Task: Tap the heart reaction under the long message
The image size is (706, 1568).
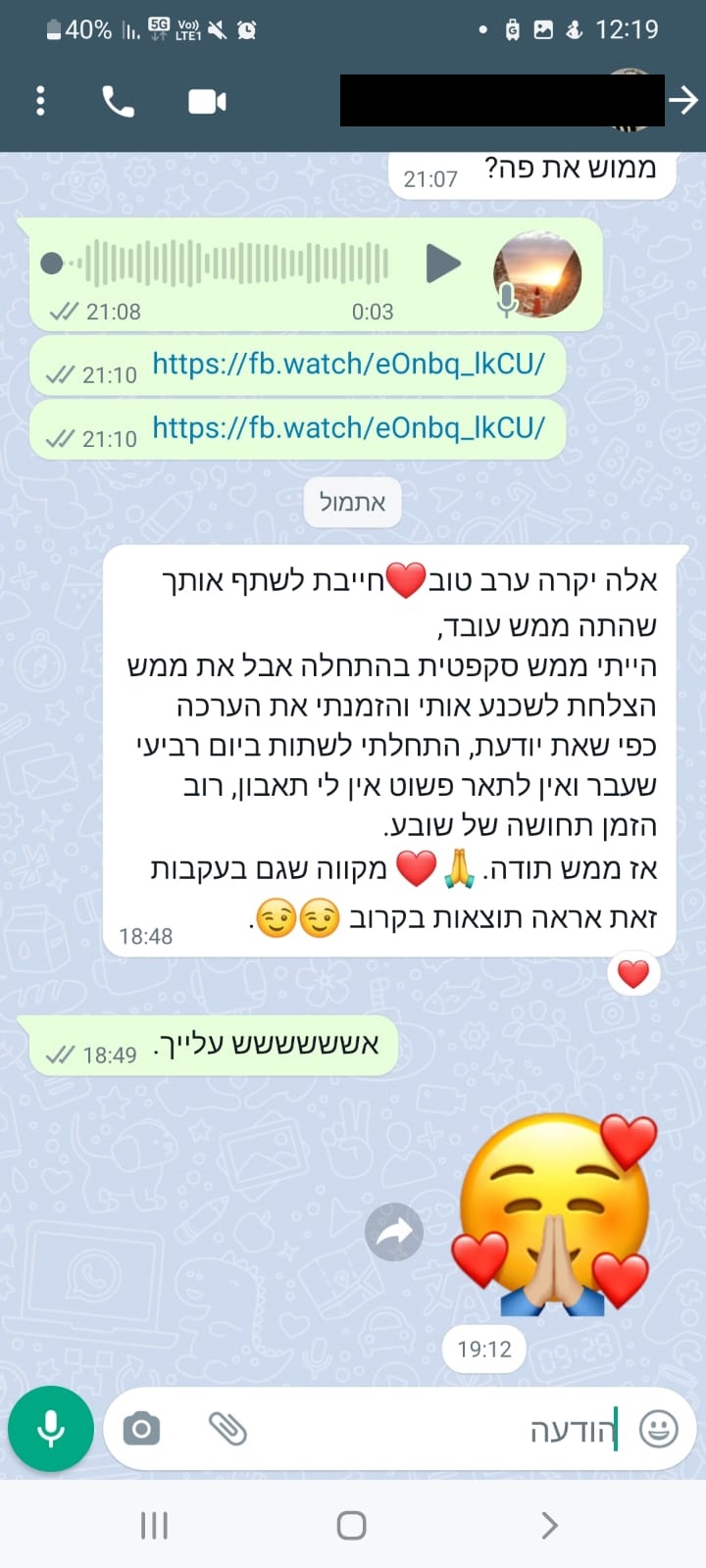Action: tap(633, 974)
